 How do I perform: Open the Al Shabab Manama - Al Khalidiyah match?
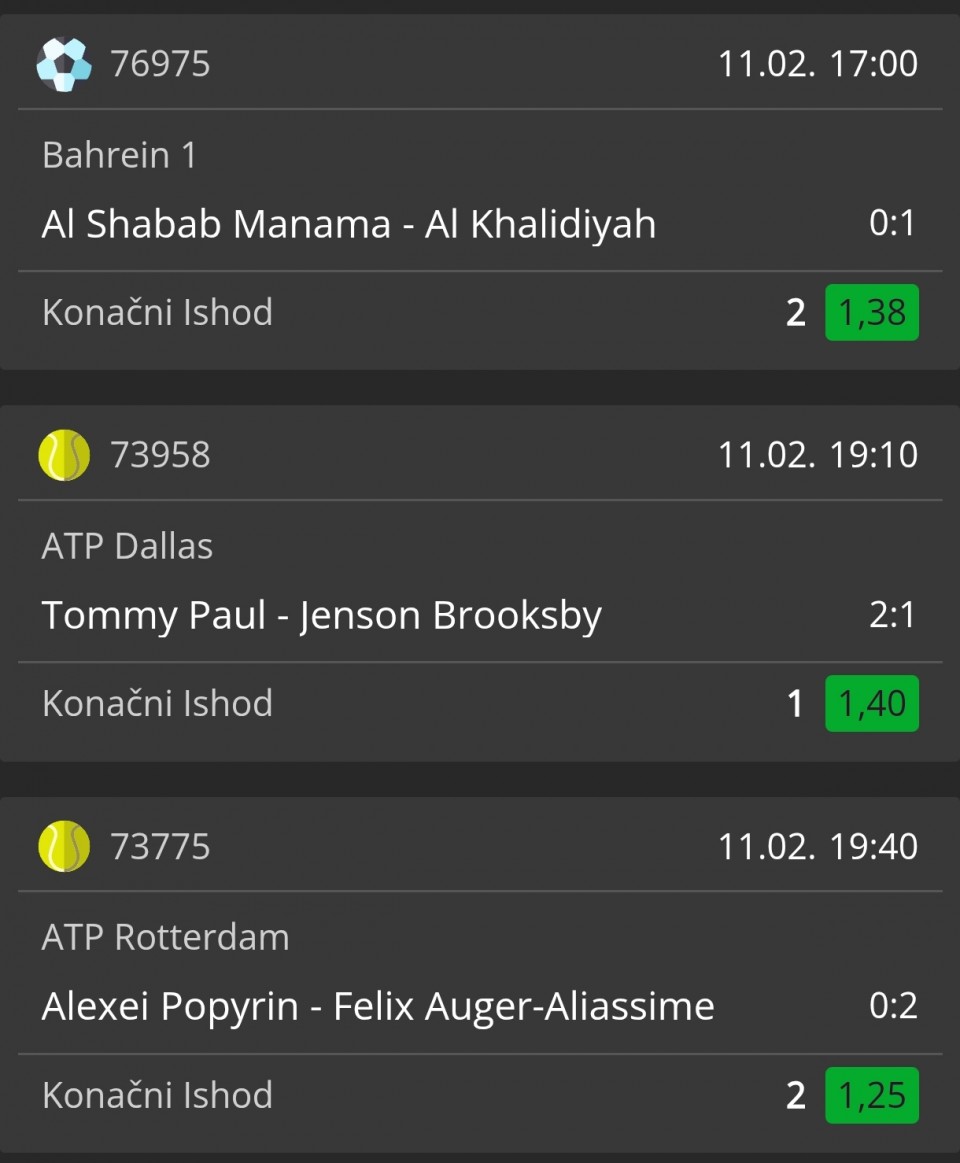tap(349, 224)
